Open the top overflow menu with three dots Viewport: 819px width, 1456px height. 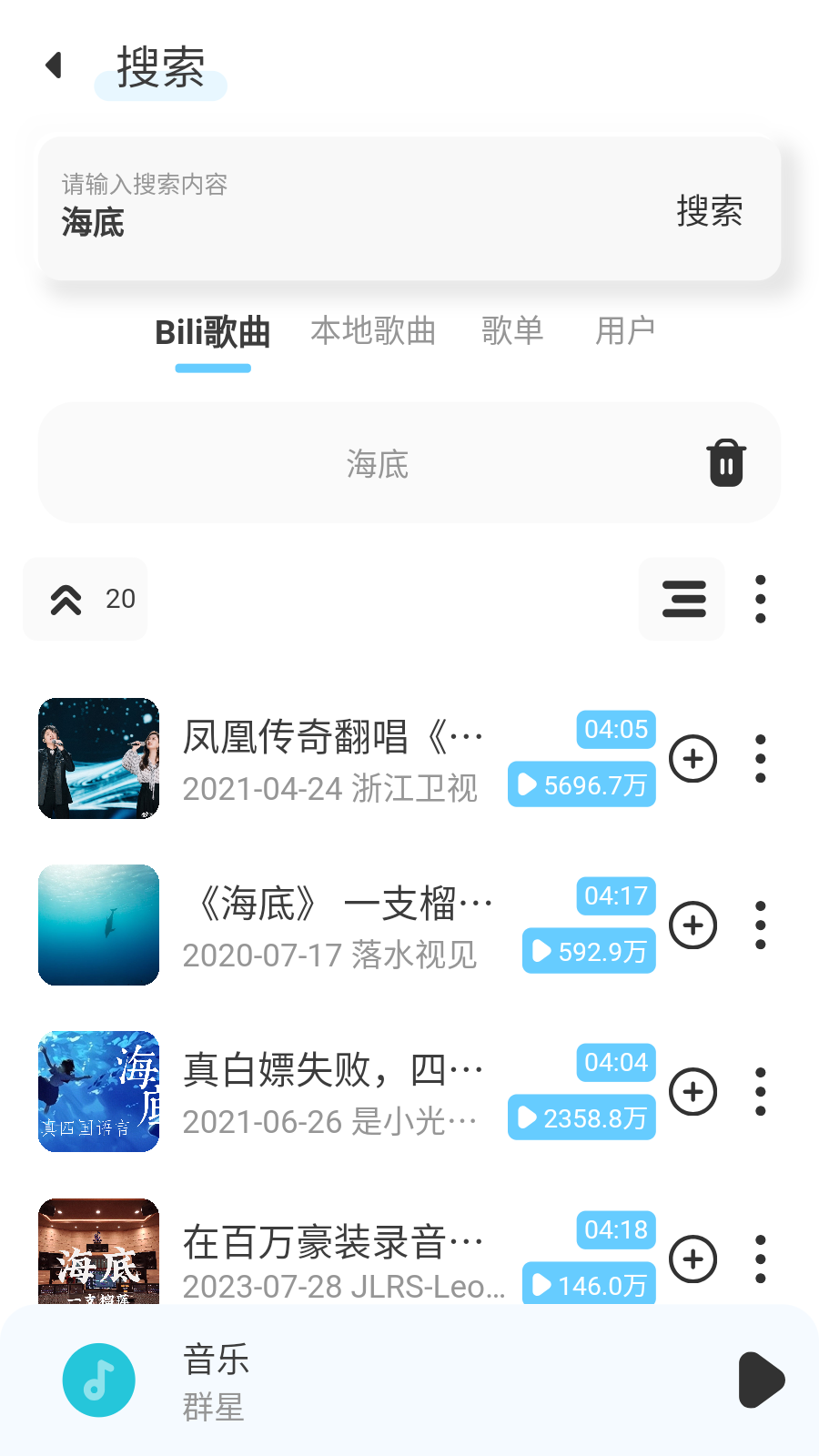(760, 599)
